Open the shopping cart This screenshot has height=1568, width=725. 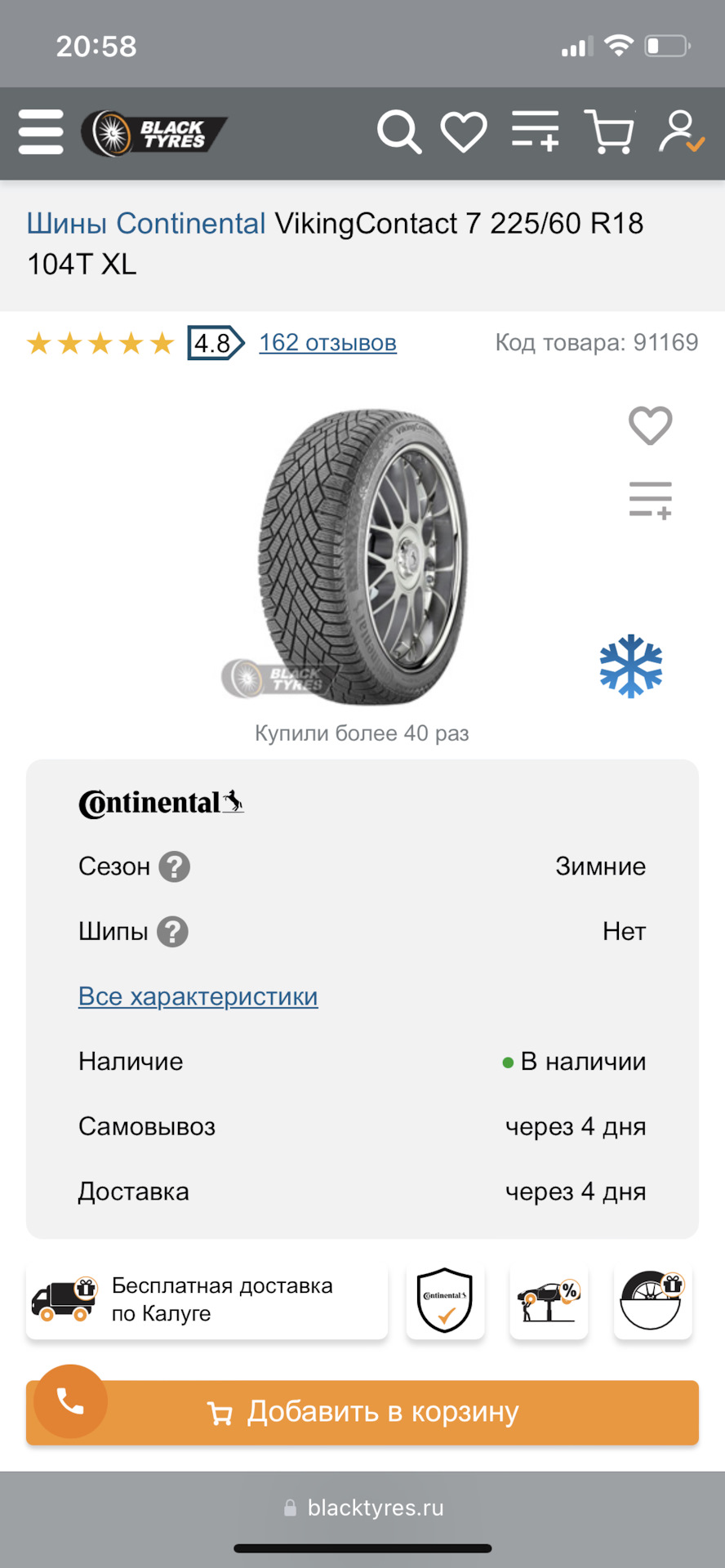pos(610,132)
